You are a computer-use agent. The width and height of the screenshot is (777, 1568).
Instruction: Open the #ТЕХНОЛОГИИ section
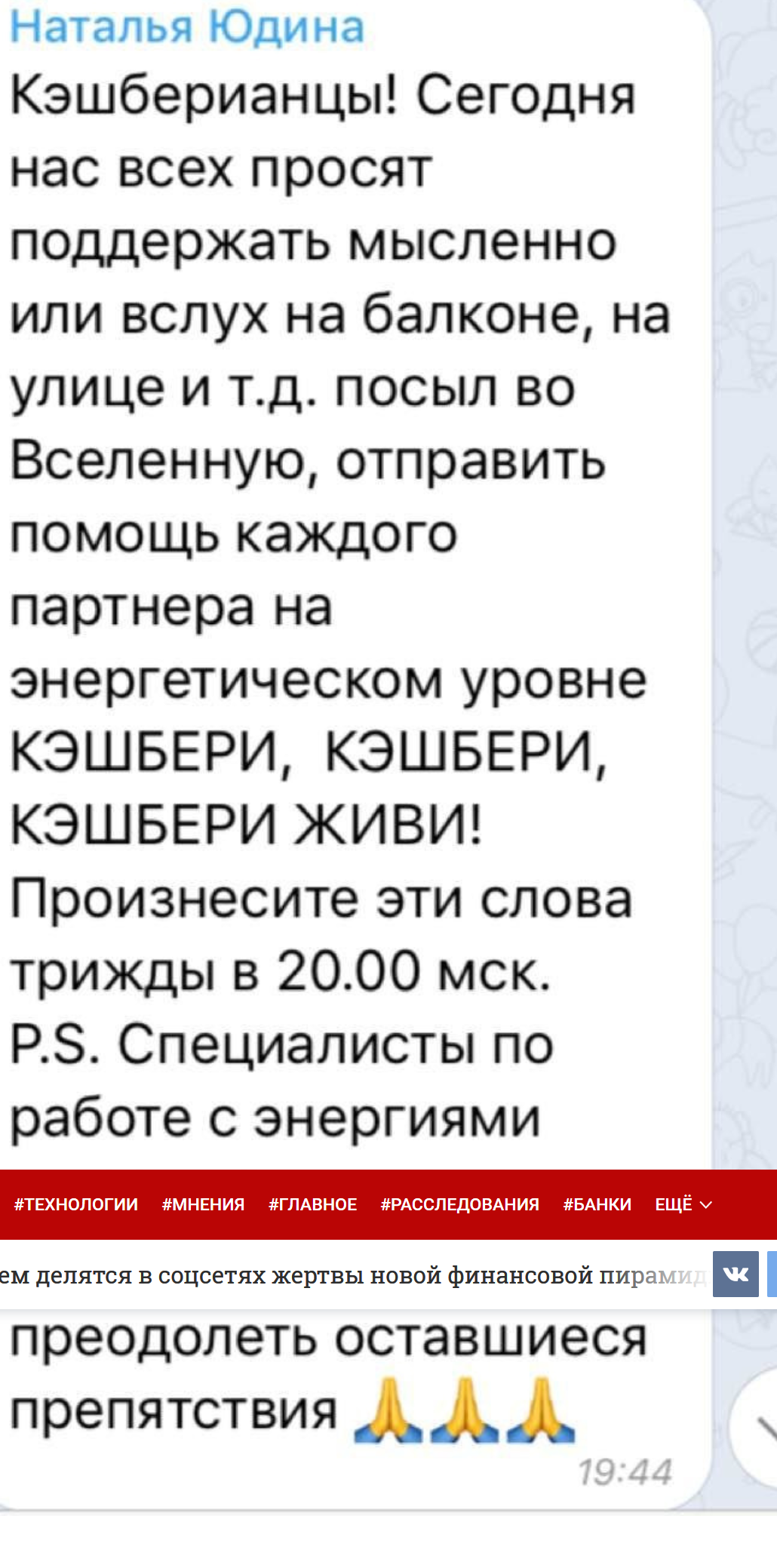coord(75,1204)
